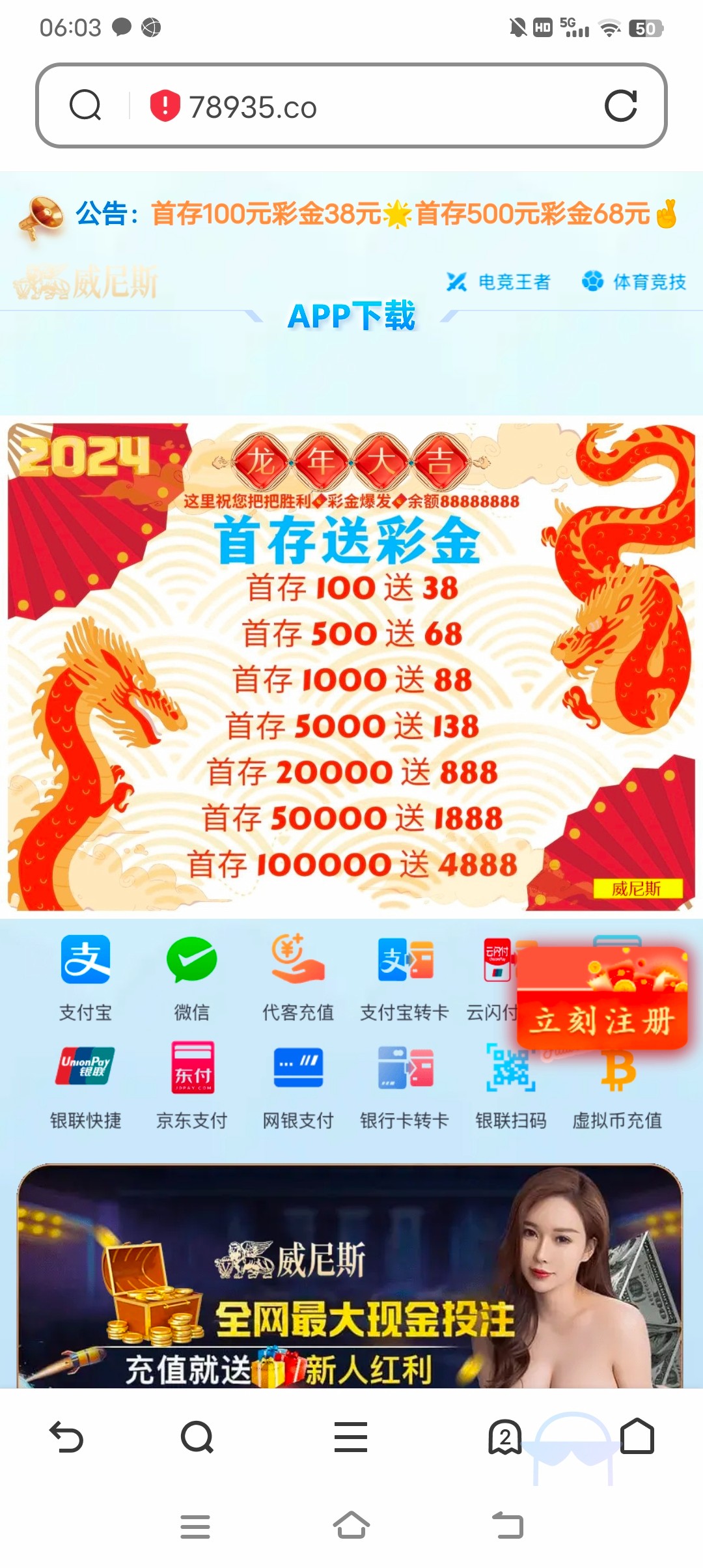This screenshot has width=703, height=1568.
Task: Choose 支付宝转卡 payment option
Action: [x=404, y=975]
